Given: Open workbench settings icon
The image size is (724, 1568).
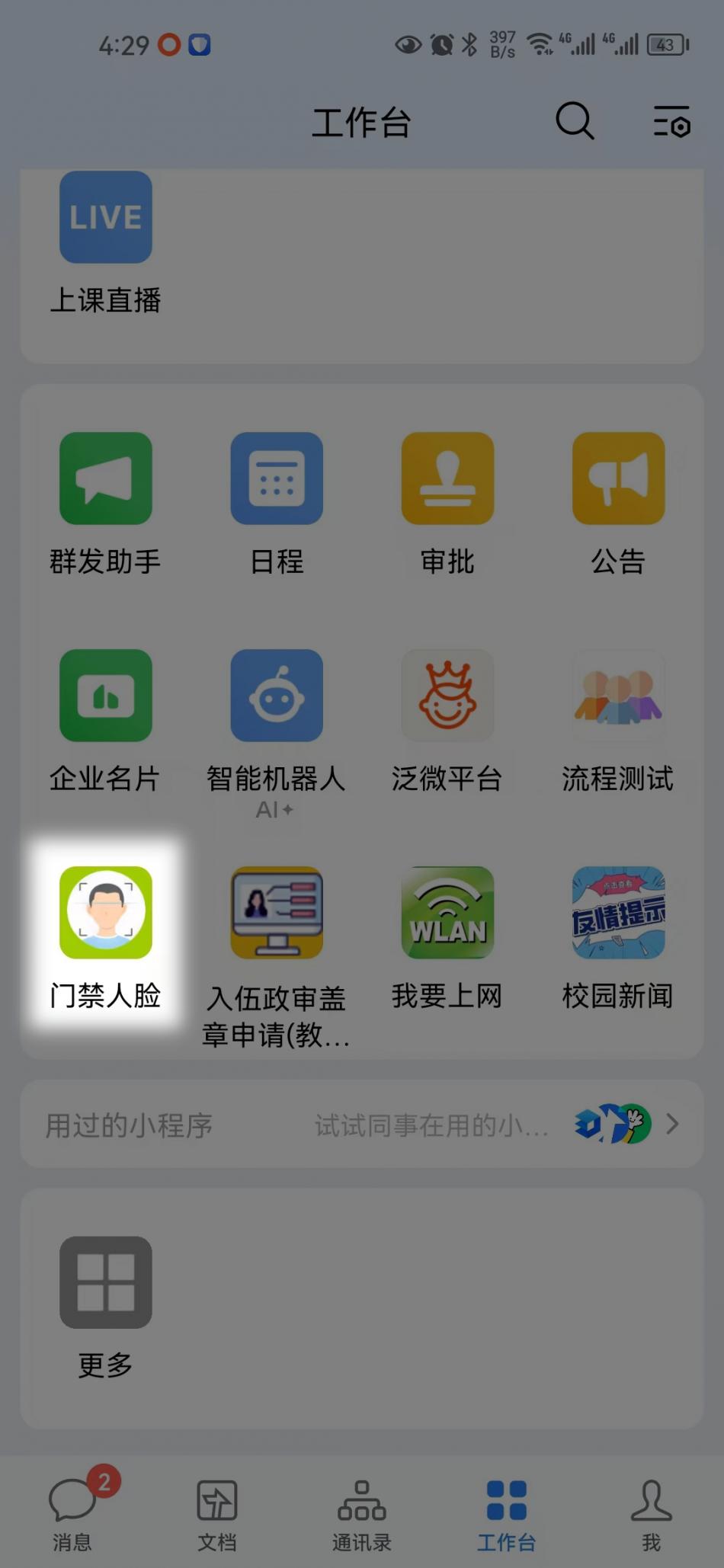Looking at the screenshot, I should click(x=671, y=122).
